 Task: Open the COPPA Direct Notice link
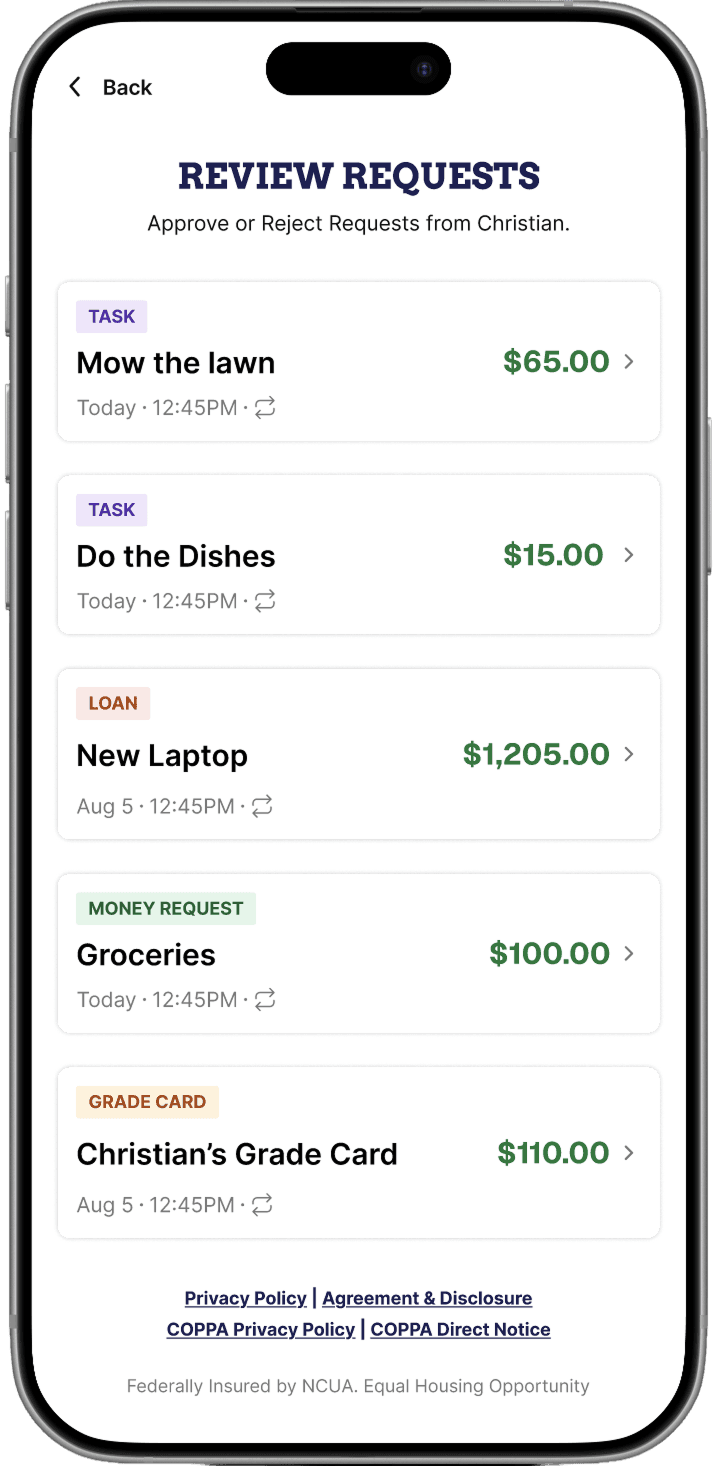[x=461, y=1329]
